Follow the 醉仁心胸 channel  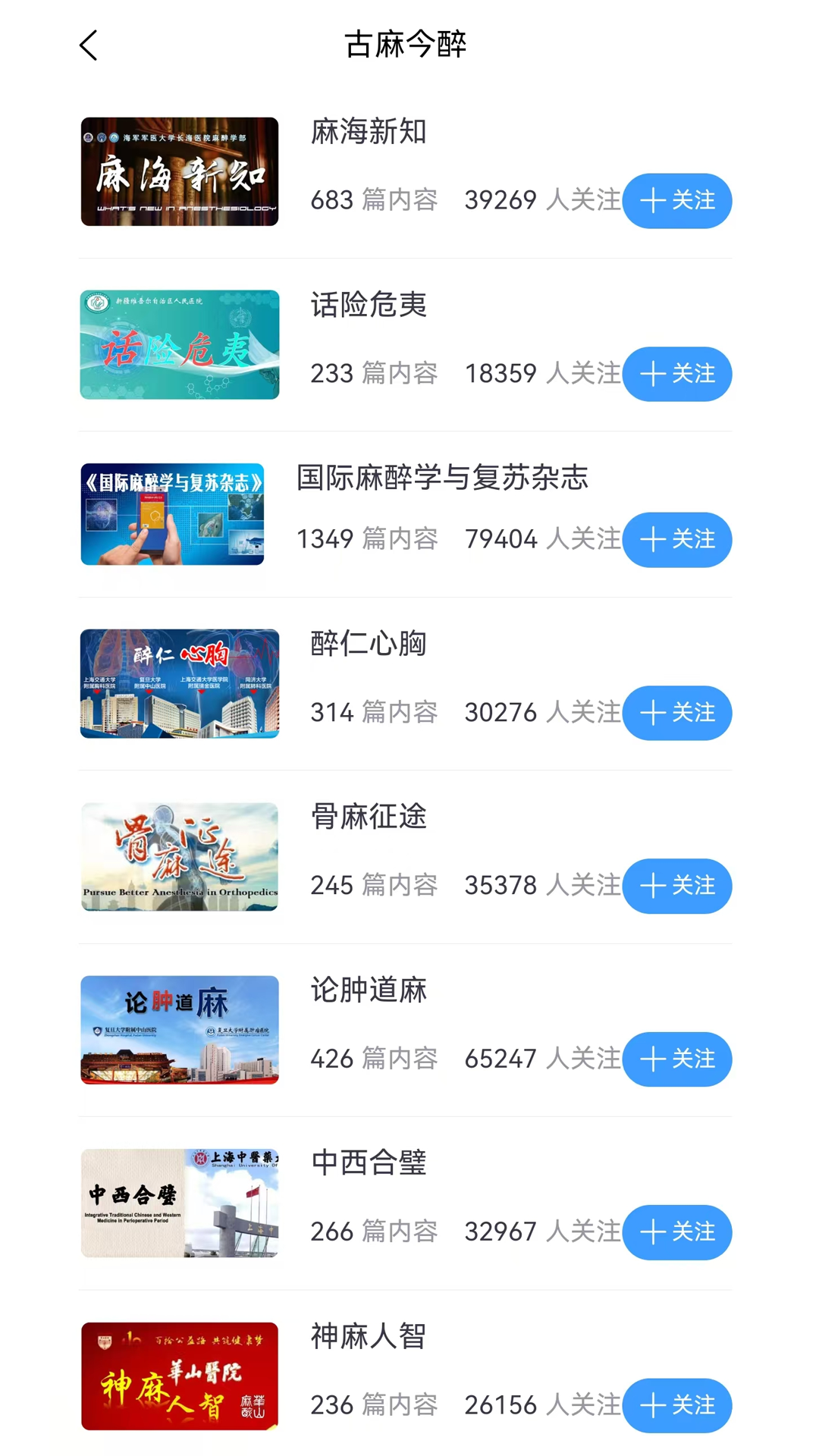click(x=677, y=713)
